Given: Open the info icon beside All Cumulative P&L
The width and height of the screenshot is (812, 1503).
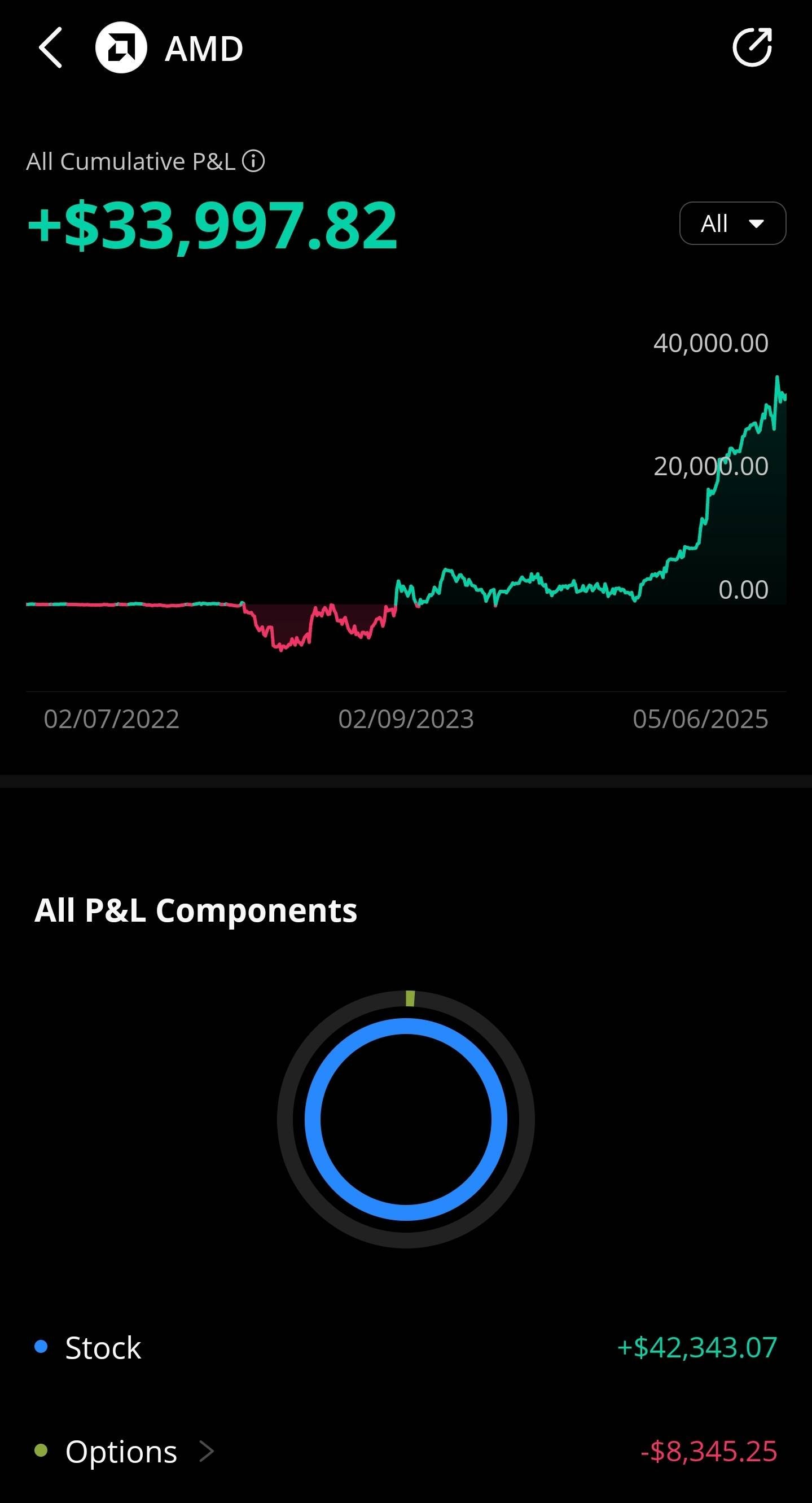Looking at the screenshot, I should click(253, 161).
